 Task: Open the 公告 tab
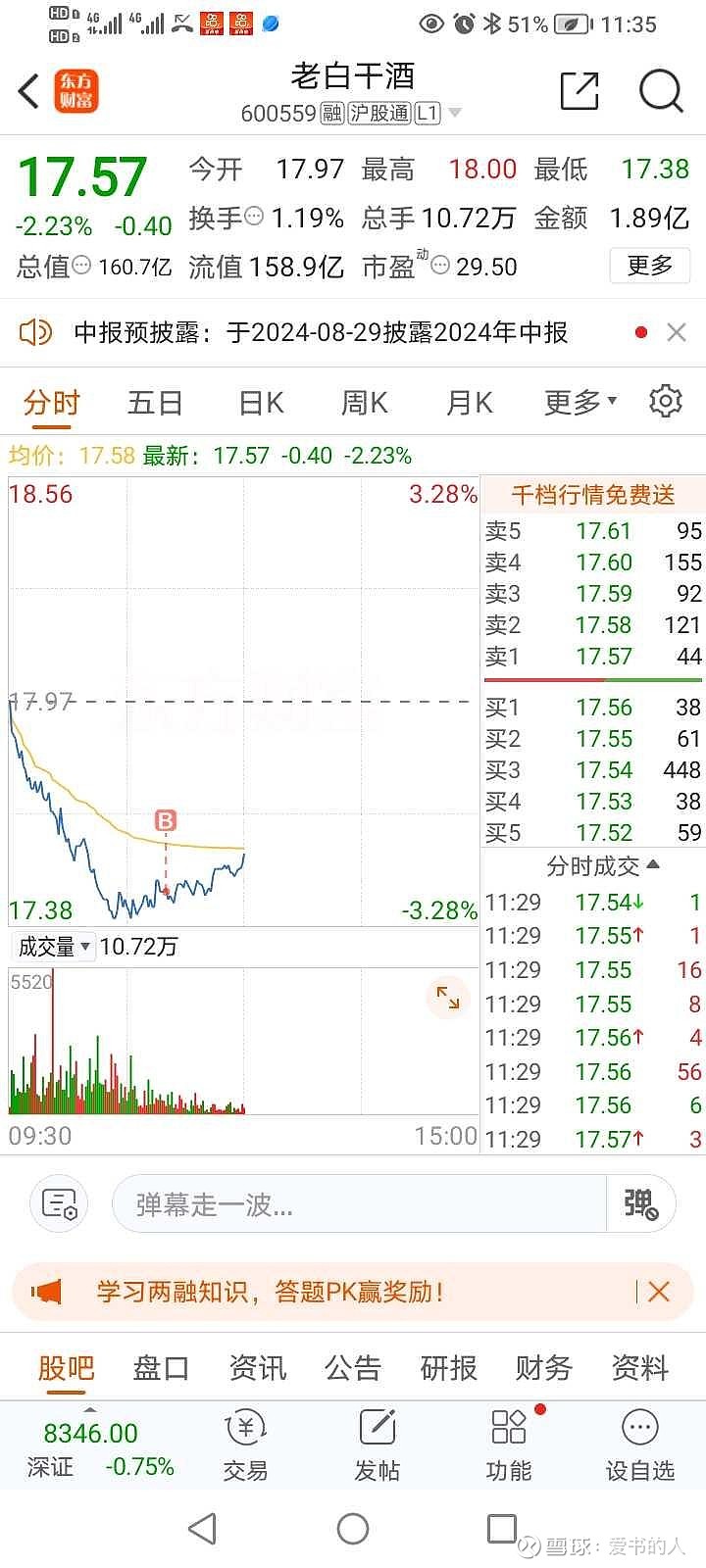pos(353,1367)
